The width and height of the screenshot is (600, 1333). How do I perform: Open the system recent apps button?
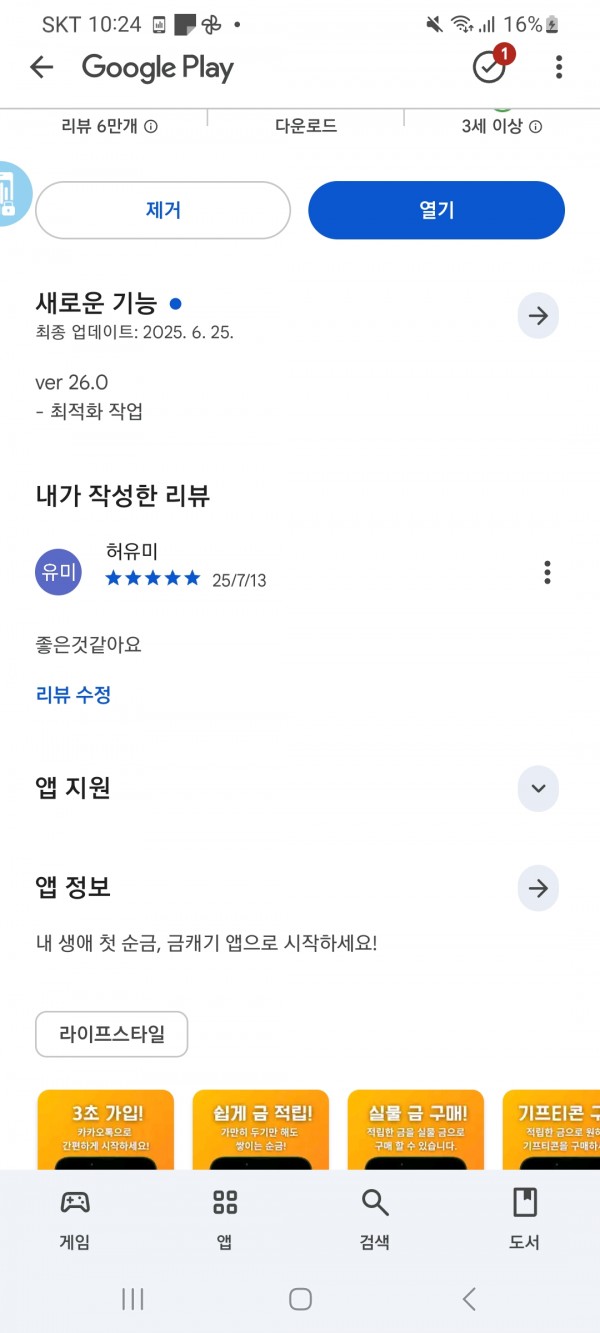click(132, 1299)
